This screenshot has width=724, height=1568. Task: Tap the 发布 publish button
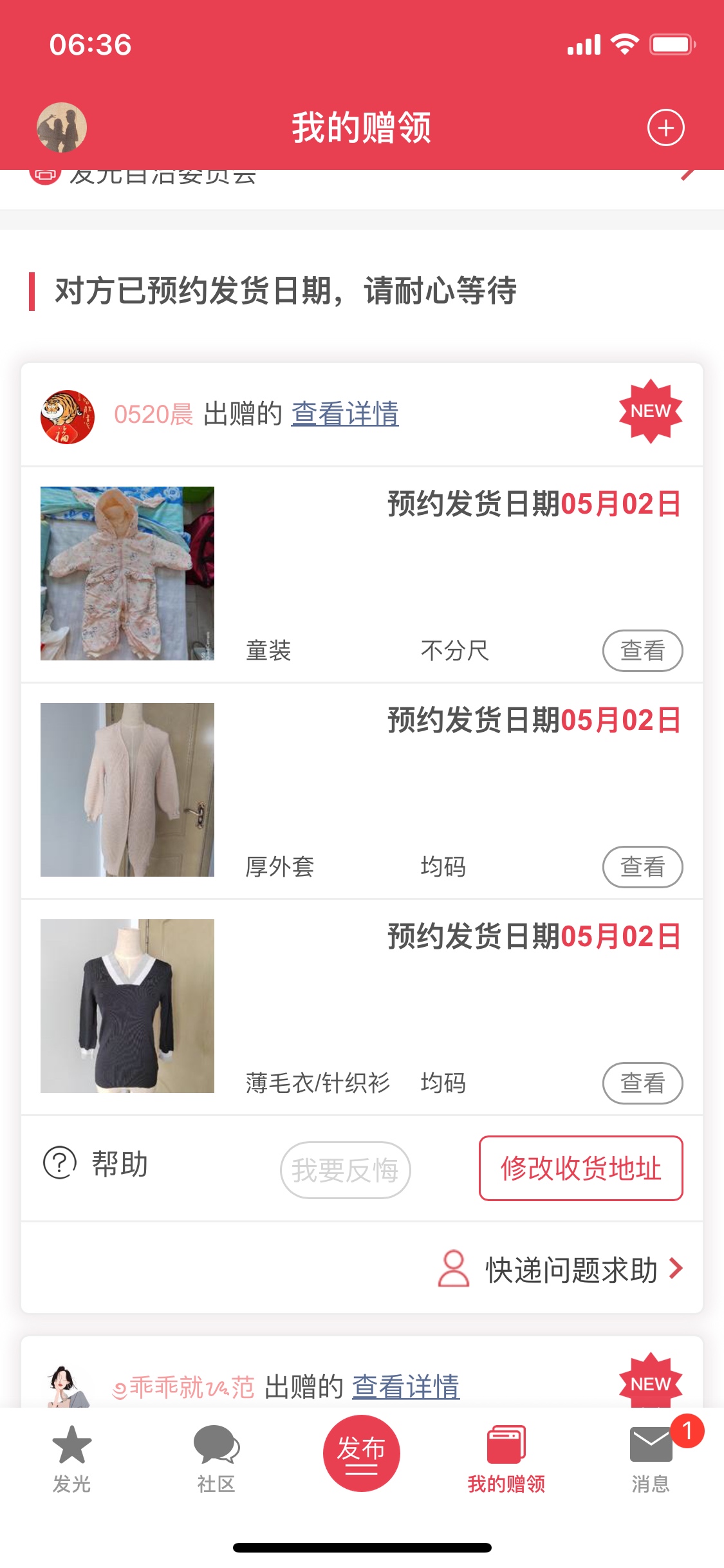click(x=361, y=1453)
